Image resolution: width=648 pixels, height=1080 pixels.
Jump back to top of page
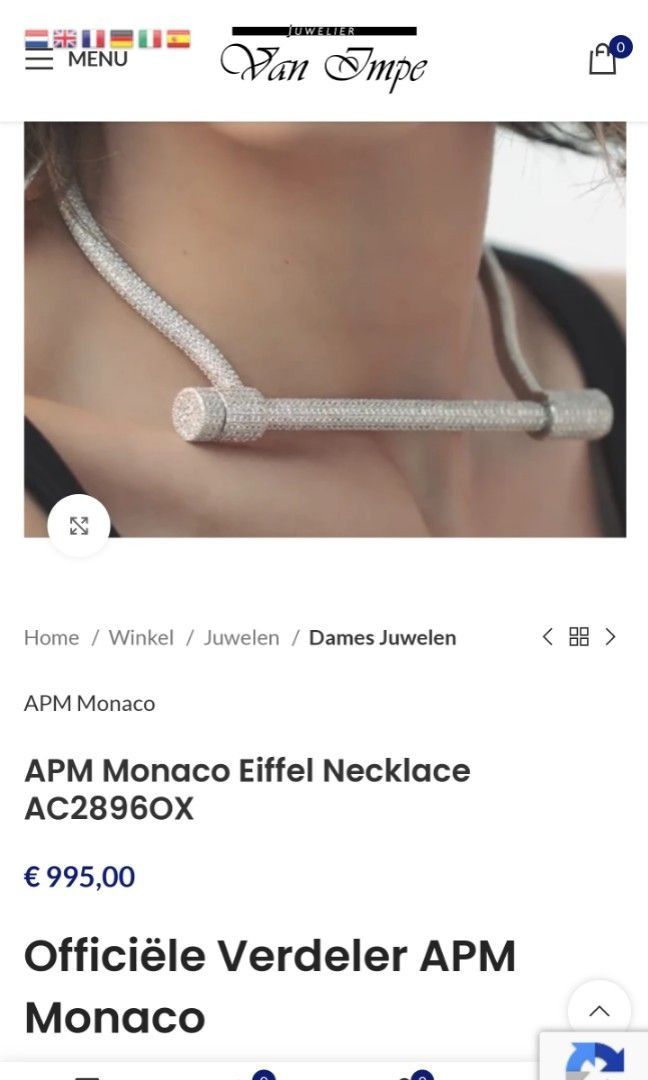coord(599,1011)
